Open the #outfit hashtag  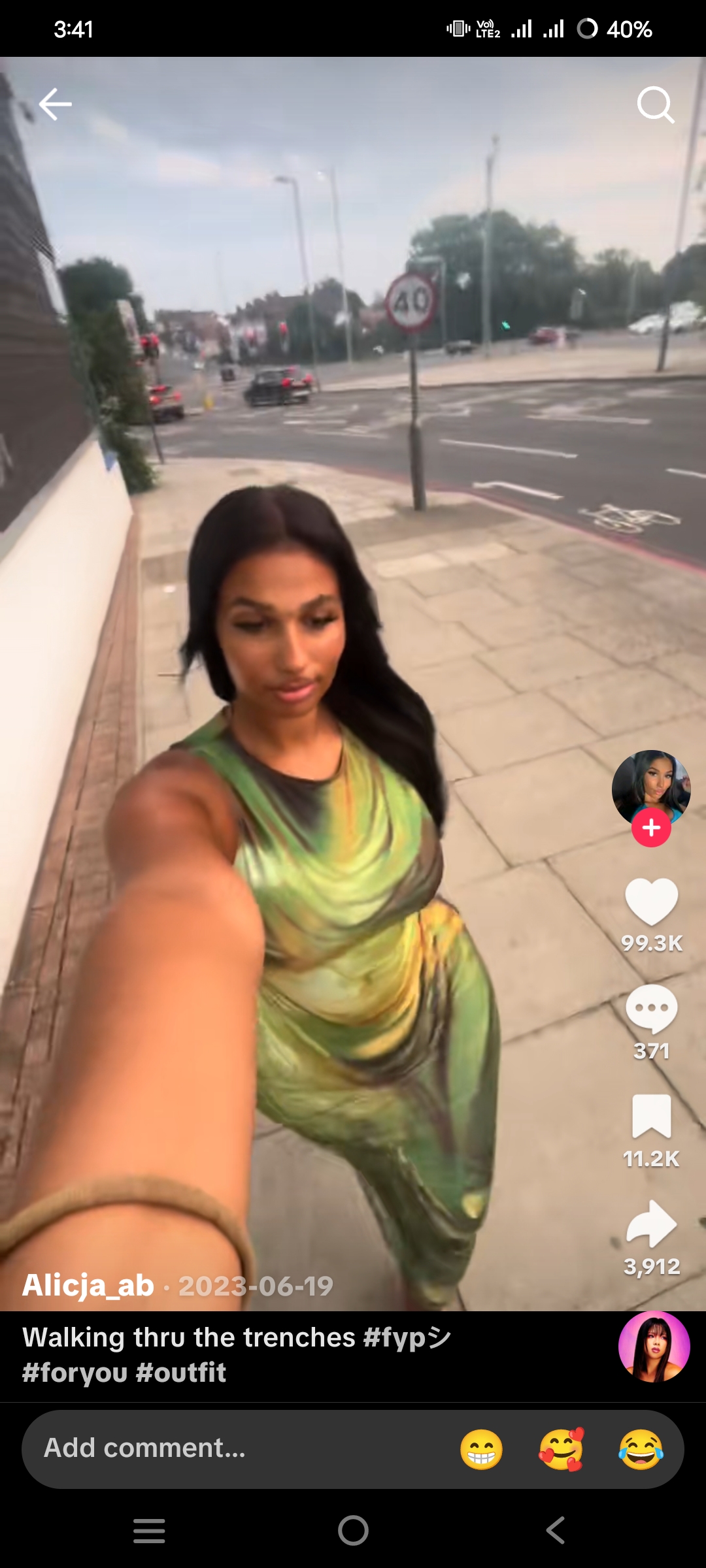[181, 1373]
